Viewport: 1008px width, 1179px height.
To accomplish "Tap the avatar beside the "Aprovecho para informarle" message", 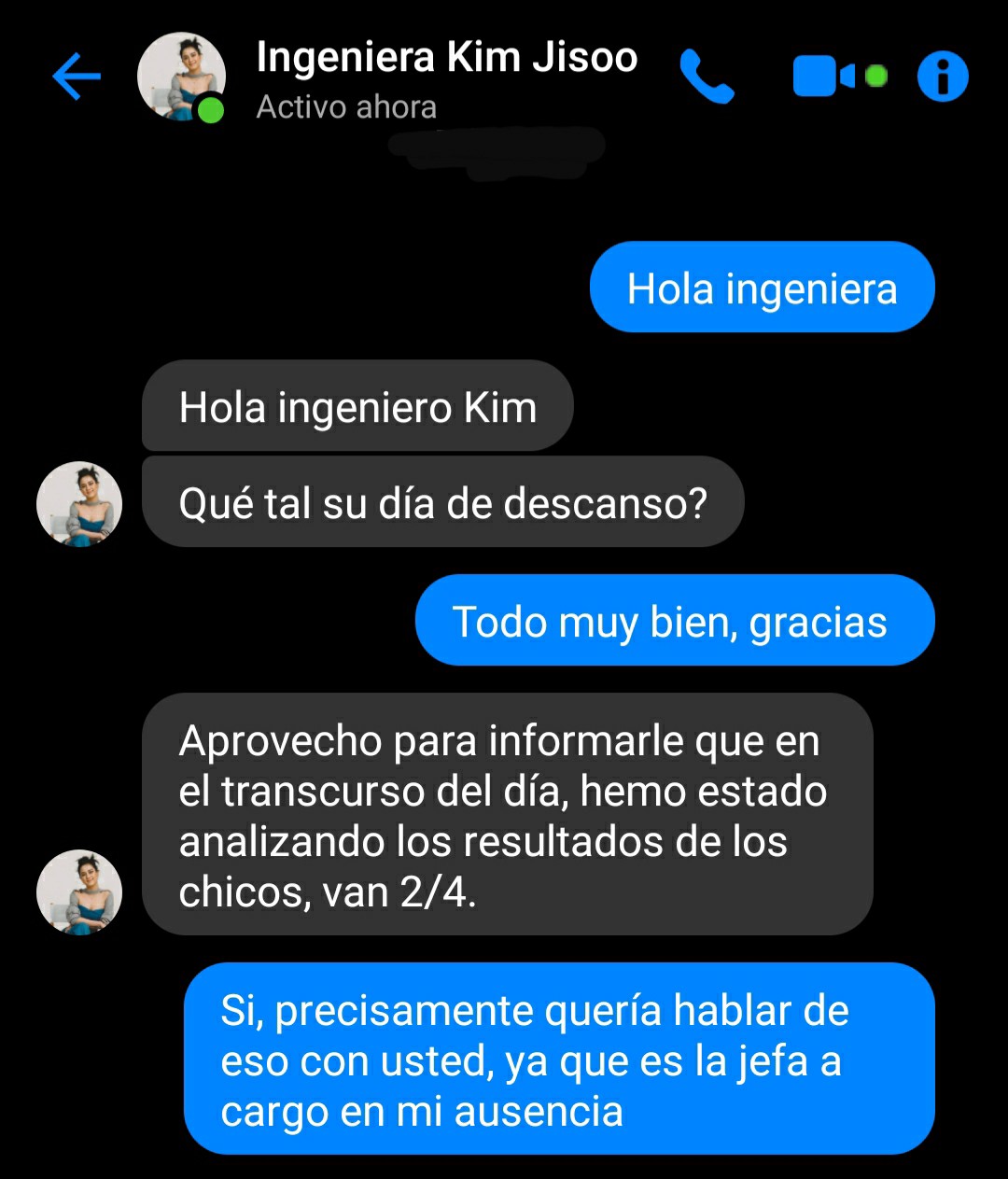I will click(x=79, y=891).
